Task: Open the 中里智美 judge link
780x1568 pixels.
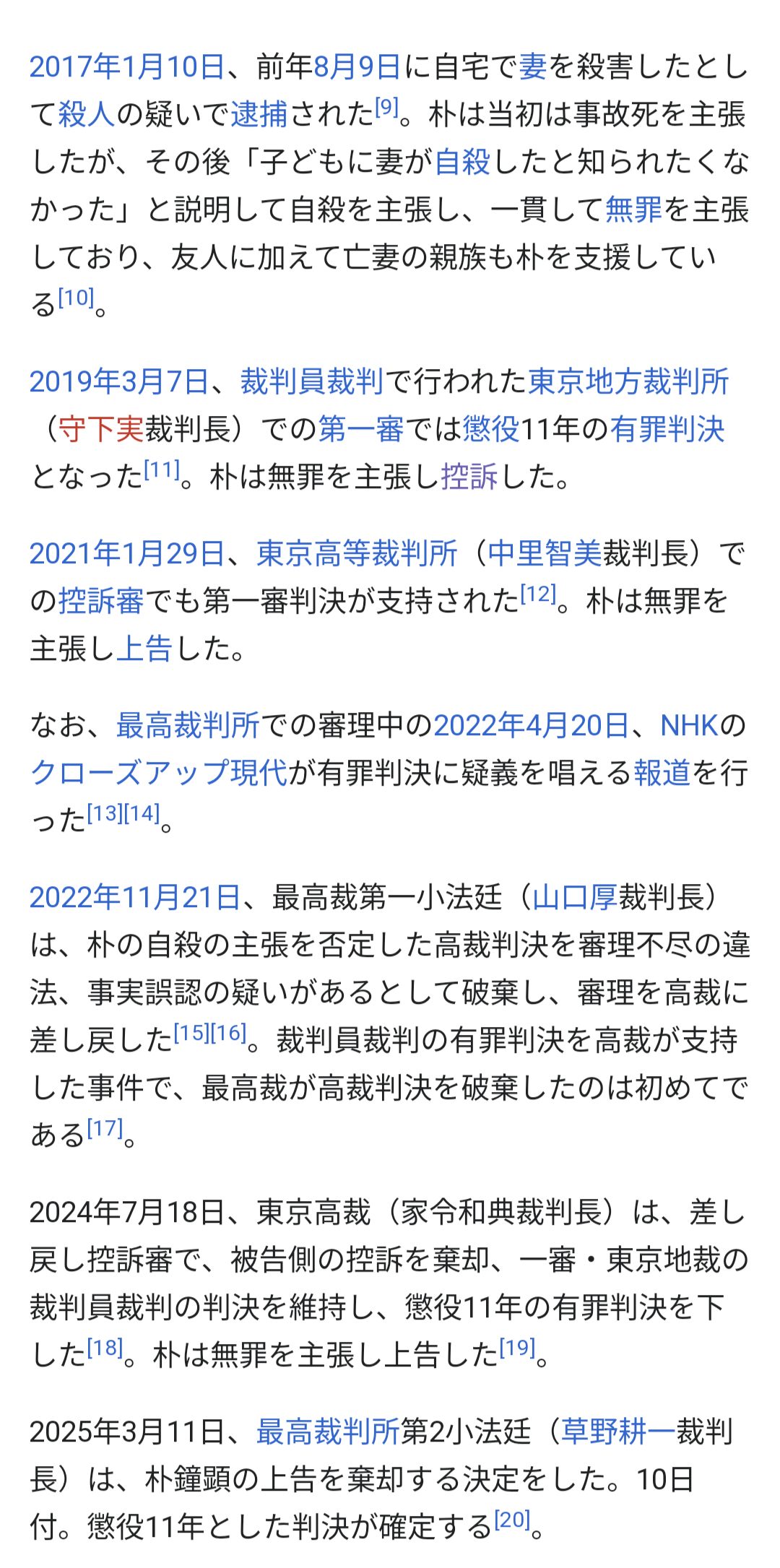Action: pos(545,554)
